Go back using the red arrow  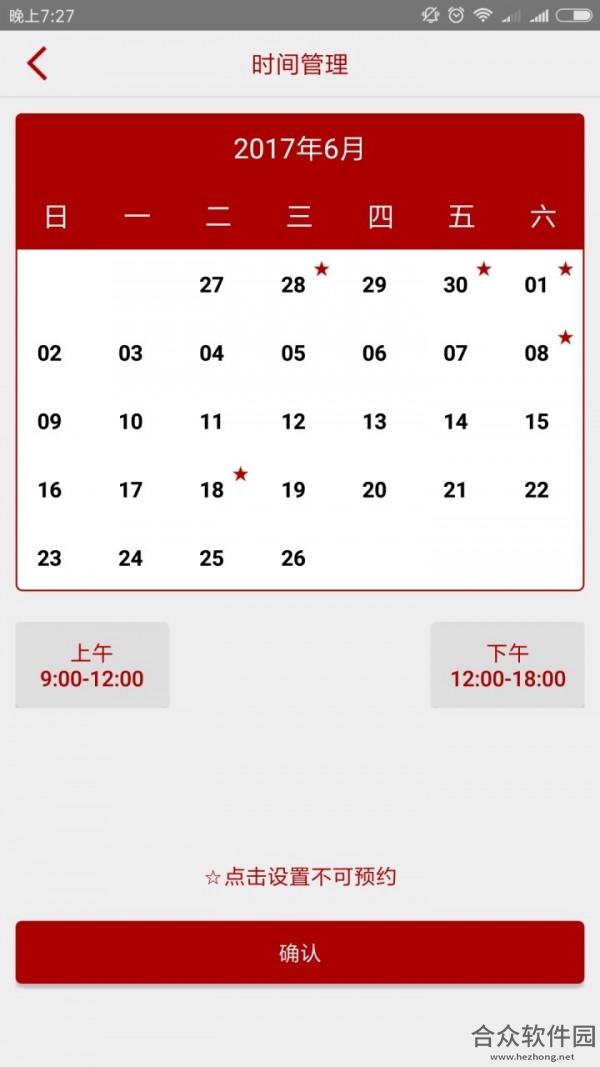37,64
